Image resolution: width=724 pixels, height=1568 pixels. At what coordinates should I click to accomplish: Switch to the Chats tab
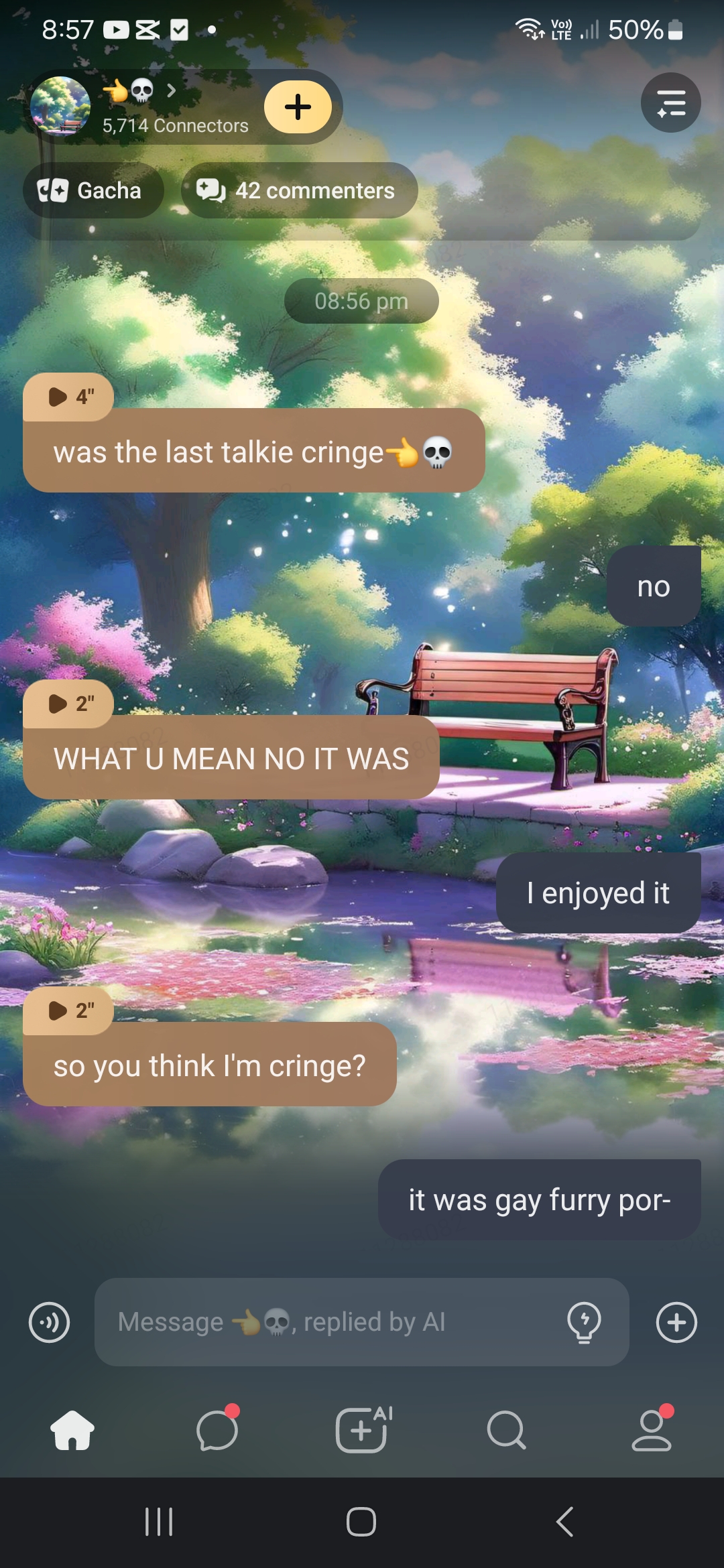[x=217, y=1430]
